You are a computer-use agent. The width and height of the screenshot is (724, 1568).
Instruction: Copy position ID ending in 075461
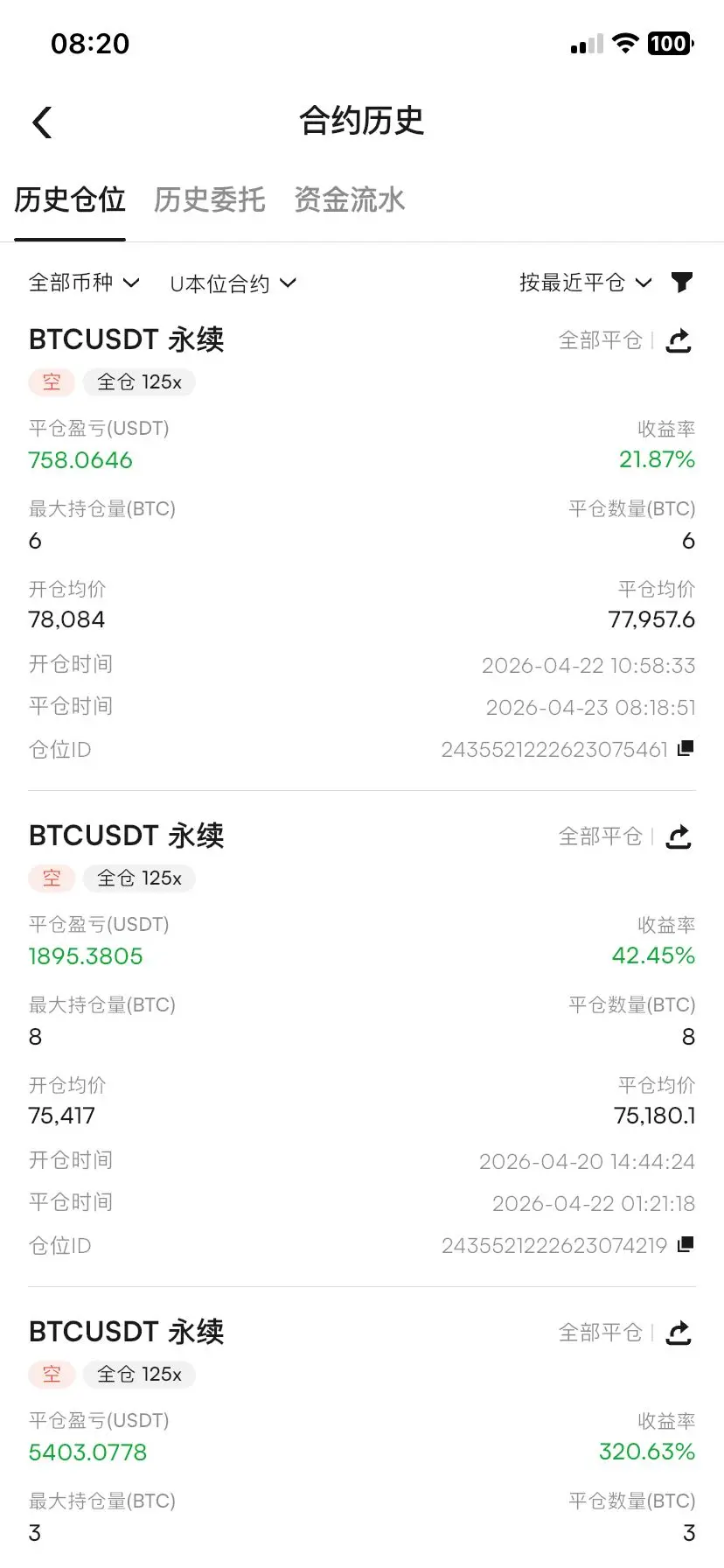coord(686,748)
